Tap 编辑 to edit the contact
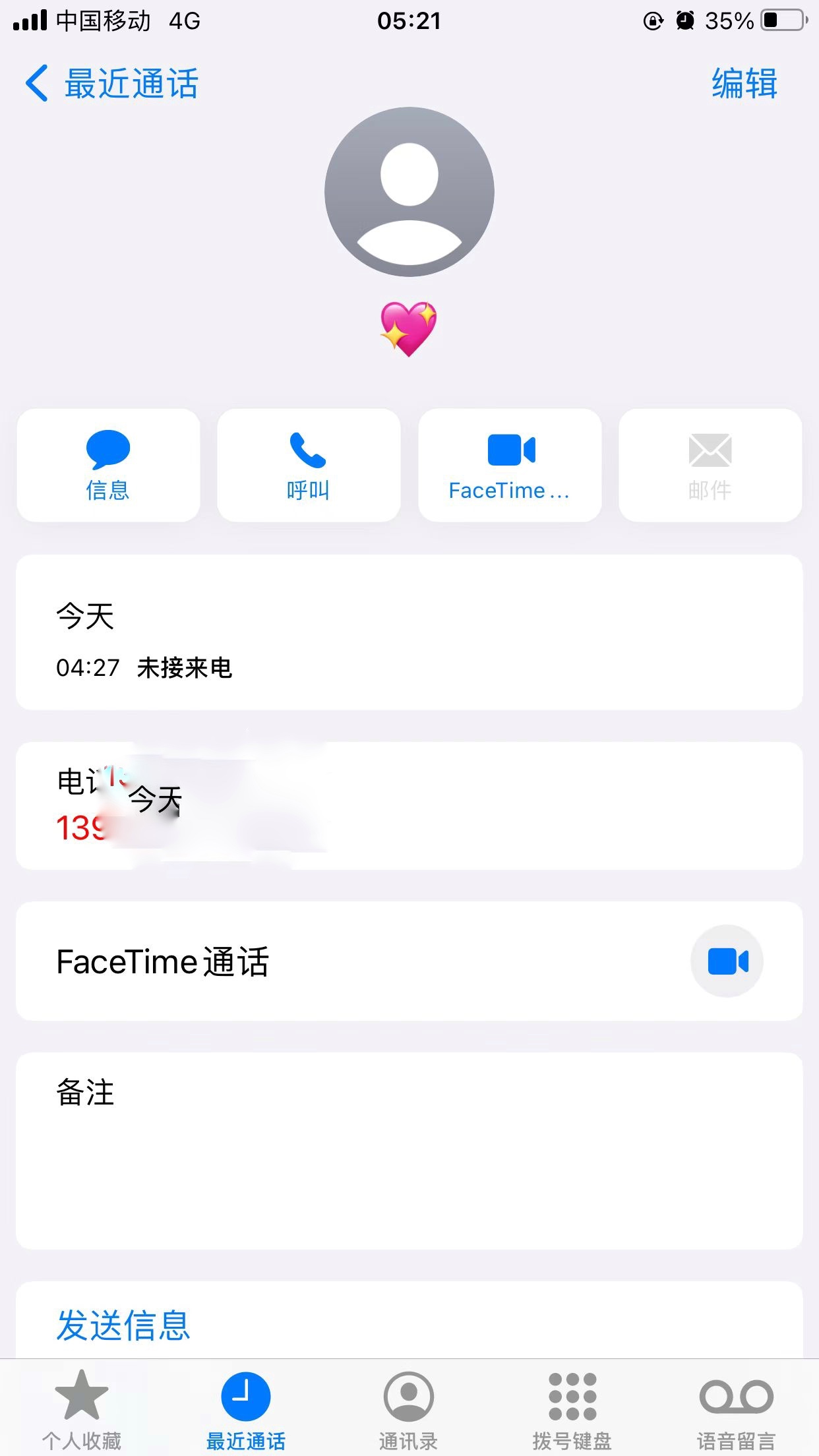This screenshot has width=819, height=1456. coord(744,84)
